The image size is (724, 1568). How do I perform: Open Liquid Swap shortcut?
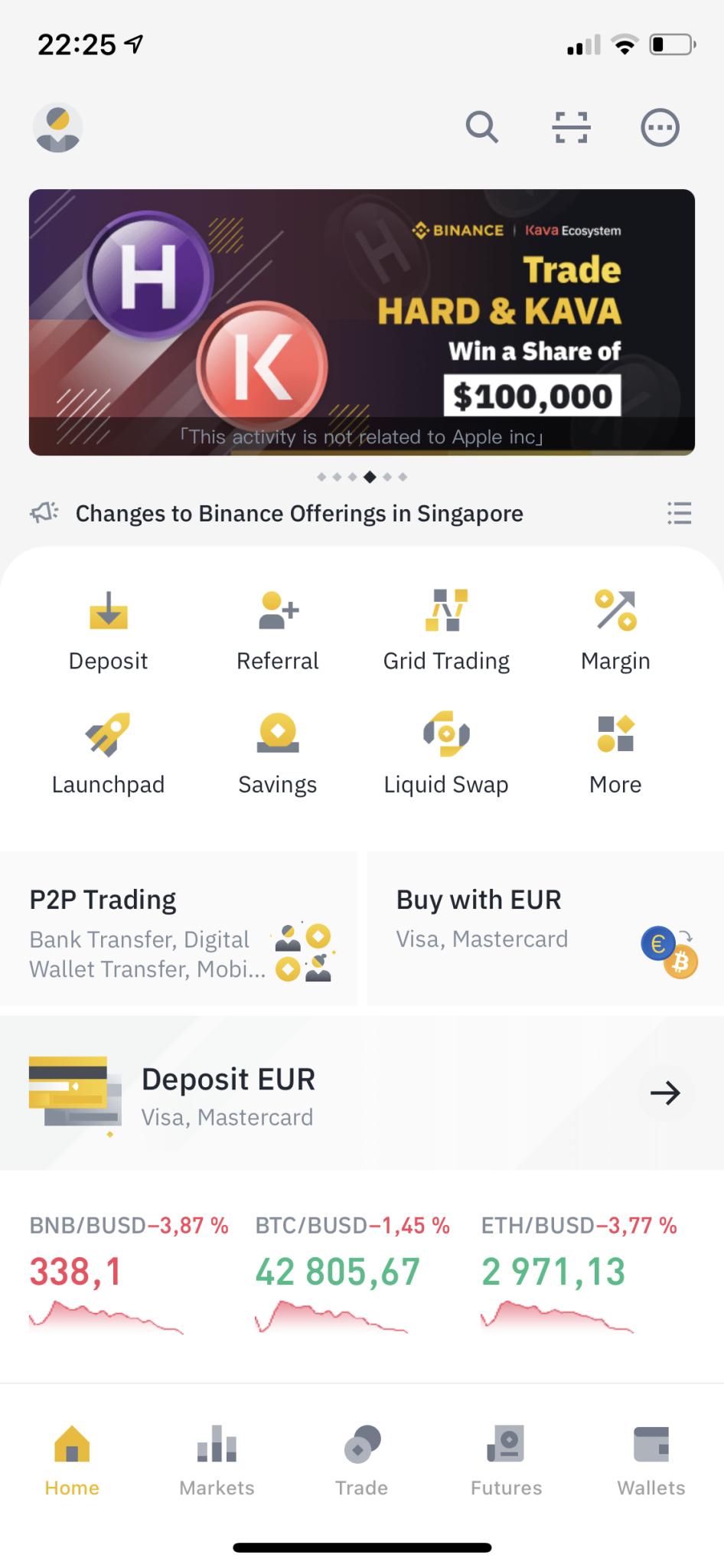(x=446, y=754)
